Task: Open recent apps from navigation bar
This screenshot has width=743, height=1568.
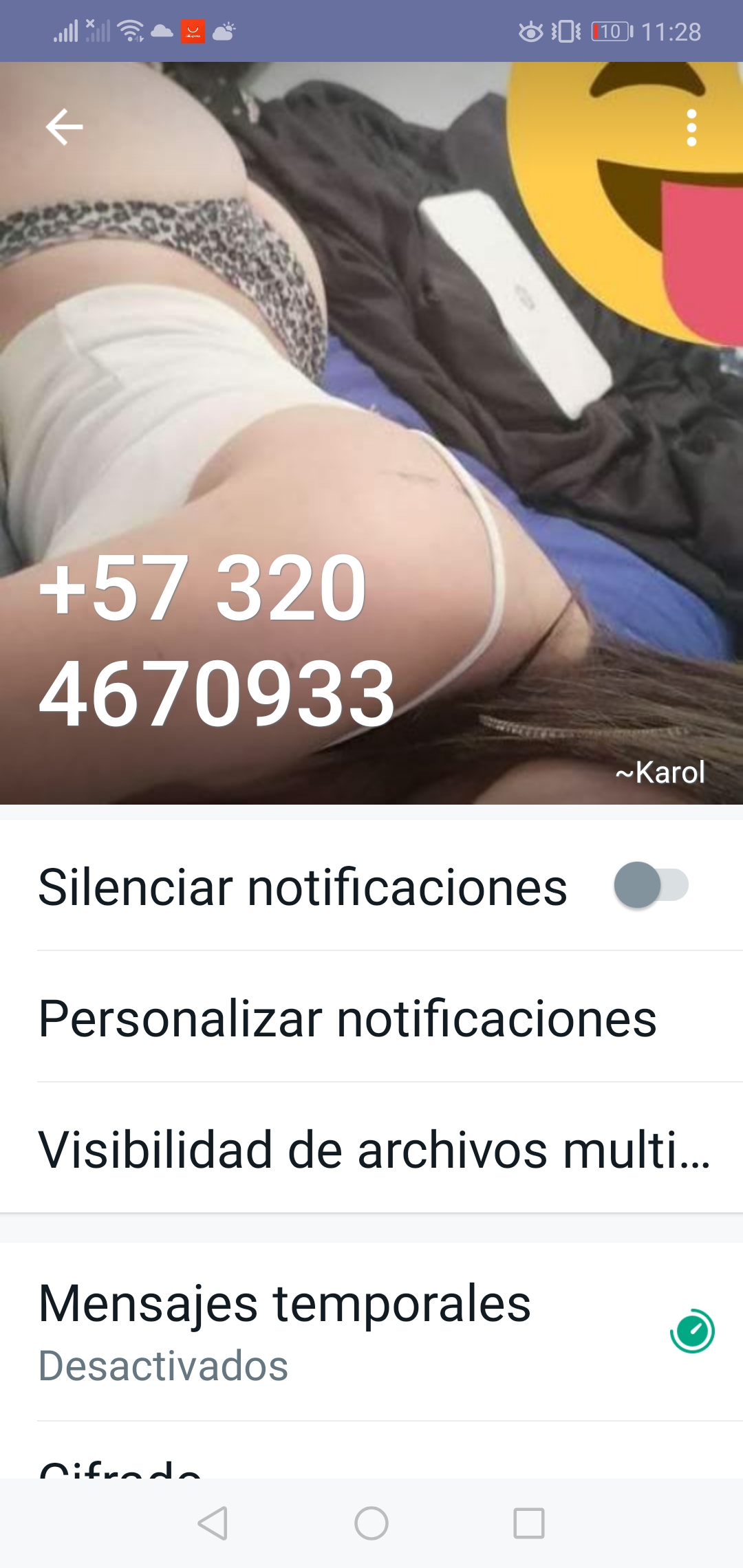Action: pos(529,1523)
